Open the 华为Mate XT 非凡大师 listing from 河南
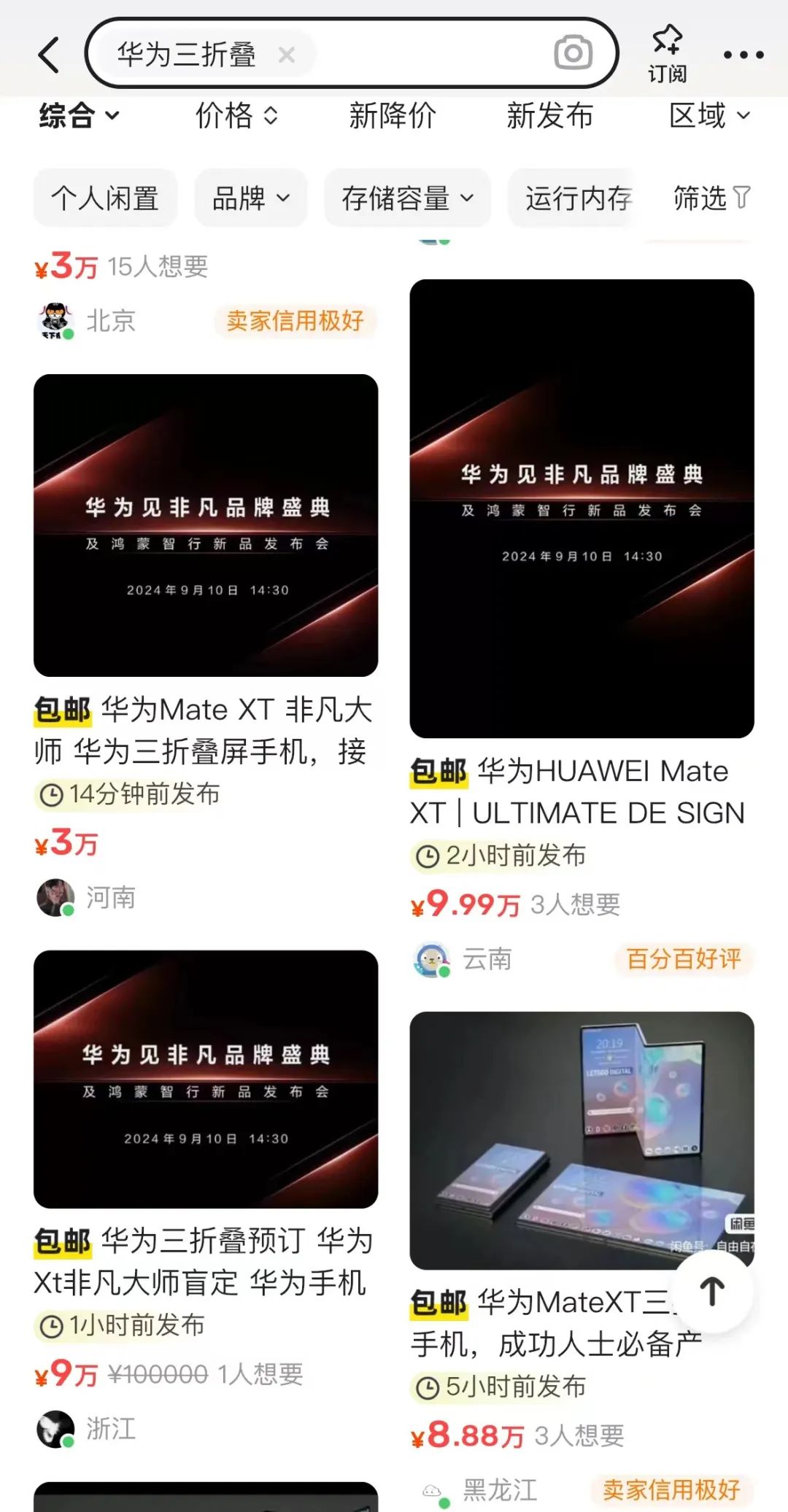Screen dimensions: 788x1512 pyautogui.click(x=206, y=525)
